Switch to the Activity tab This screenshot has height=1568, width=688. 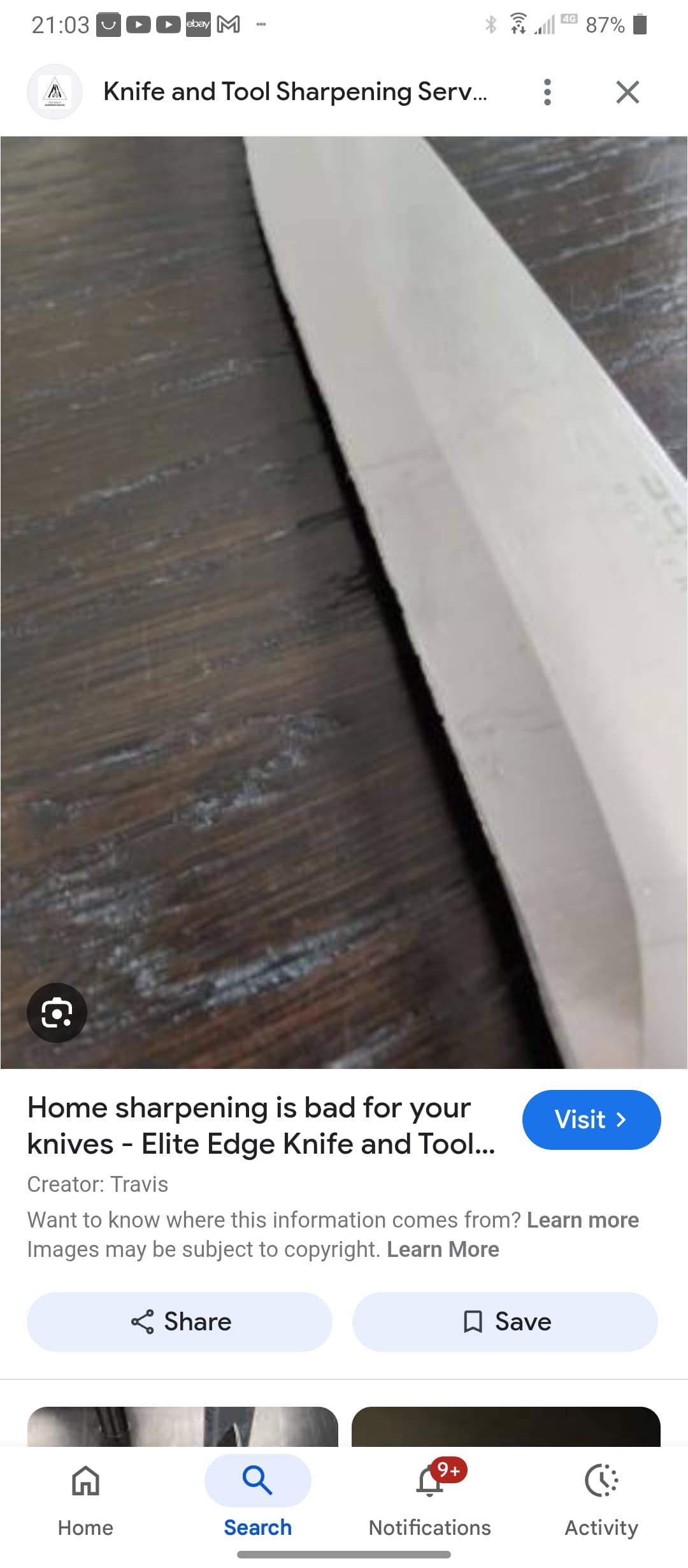pos(601,1498)
